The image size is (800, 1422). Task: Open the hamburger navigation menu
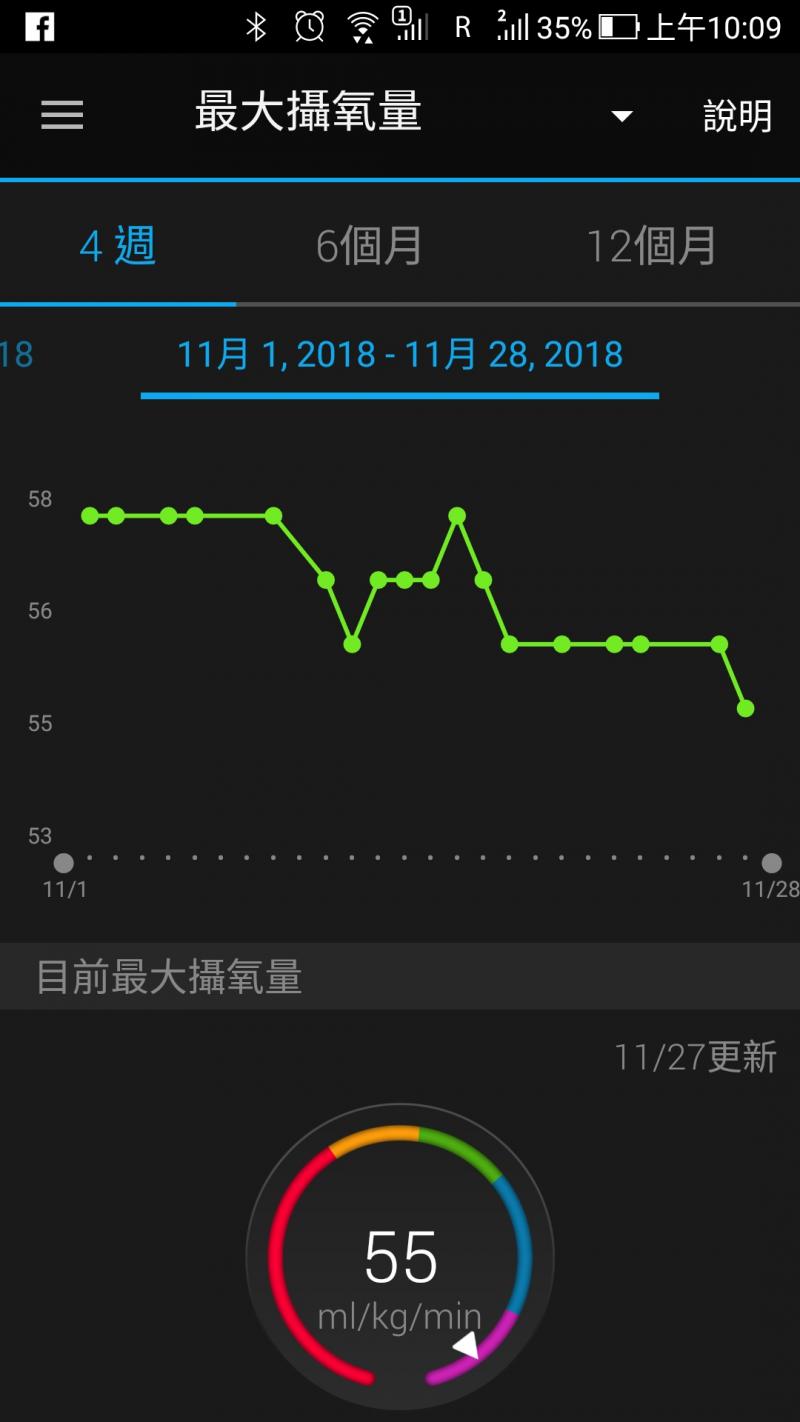[x=62, y=116]
